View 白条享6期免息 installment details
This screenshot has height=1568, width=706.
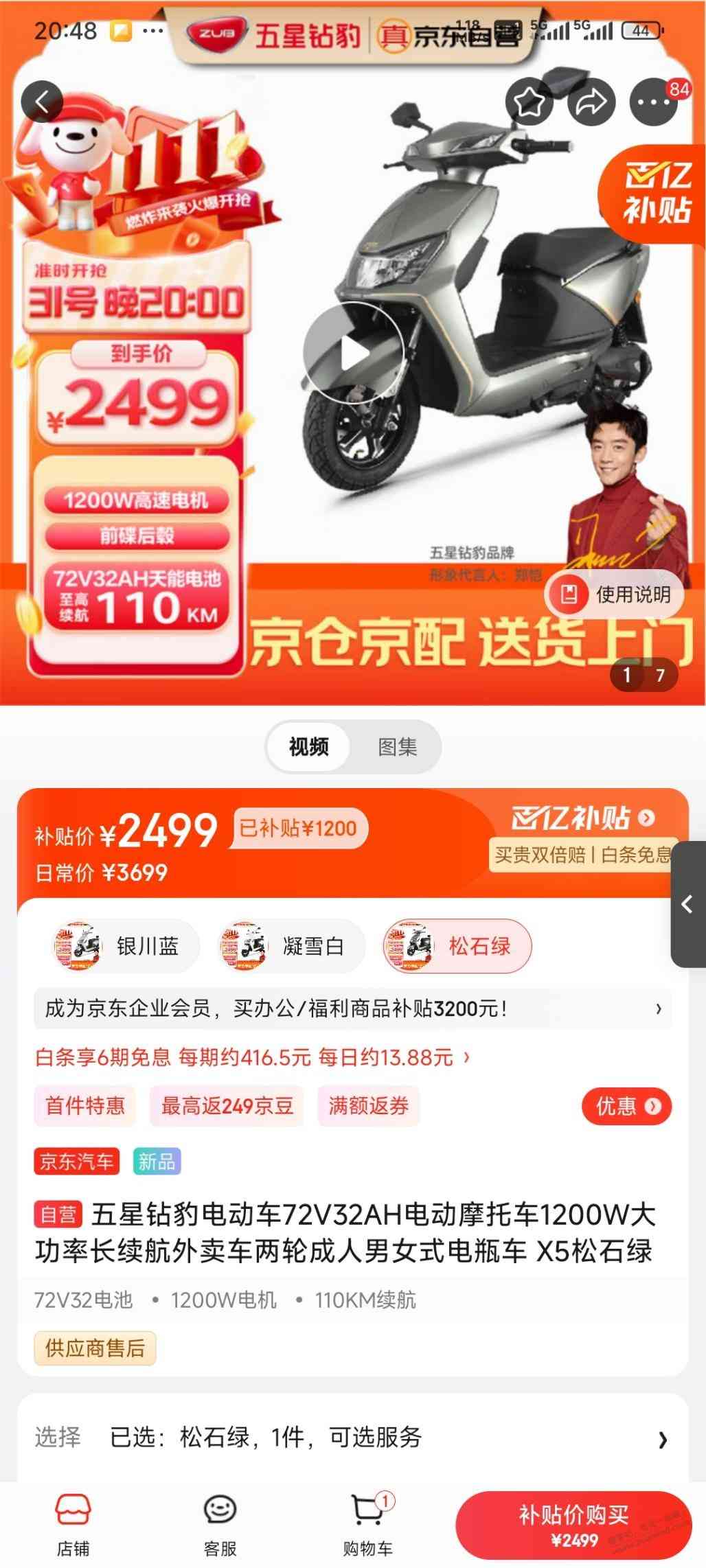click(253, 1057)
